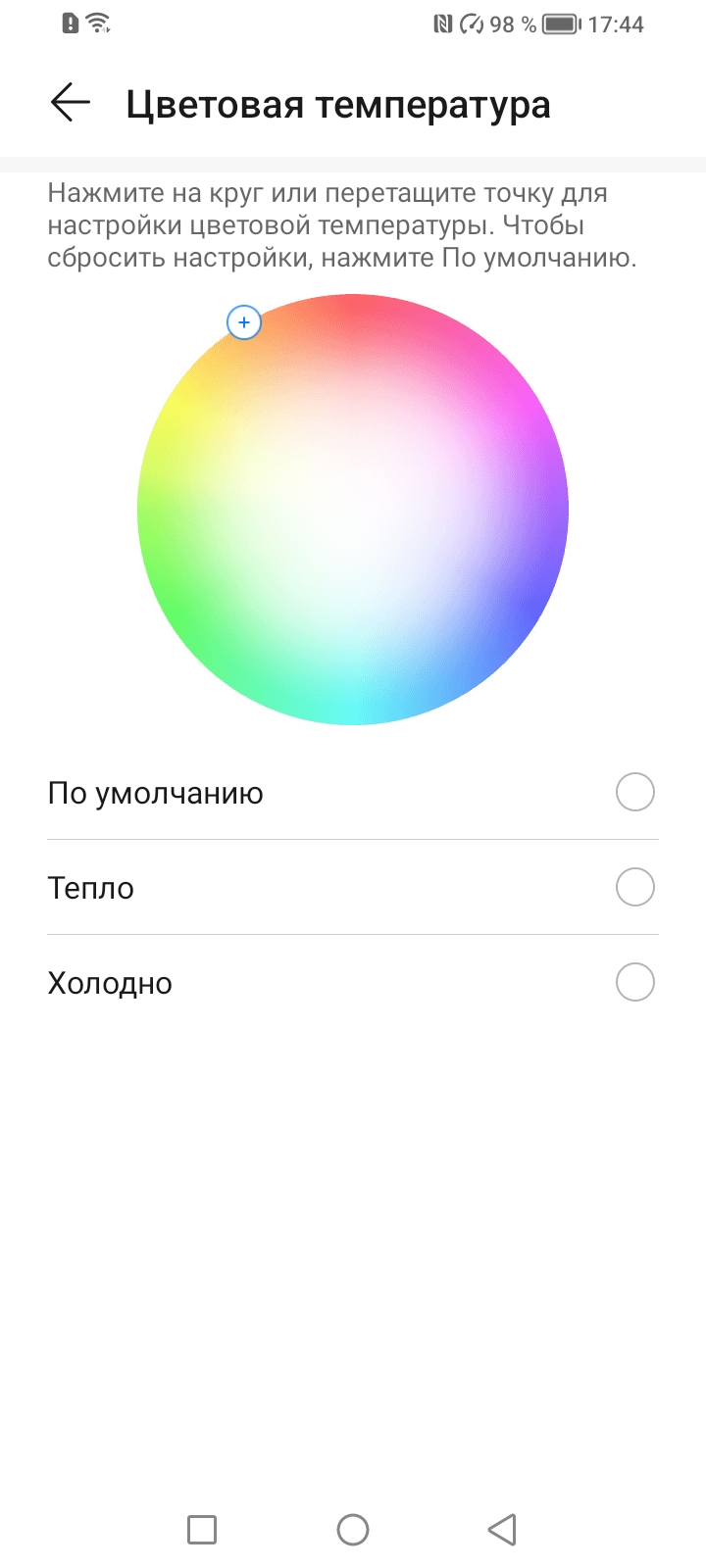Image resolution: width=706 pixels, height=1568 pixels.
Task: Choose the Тепло color temperature
Action: (x=634, y=887)
